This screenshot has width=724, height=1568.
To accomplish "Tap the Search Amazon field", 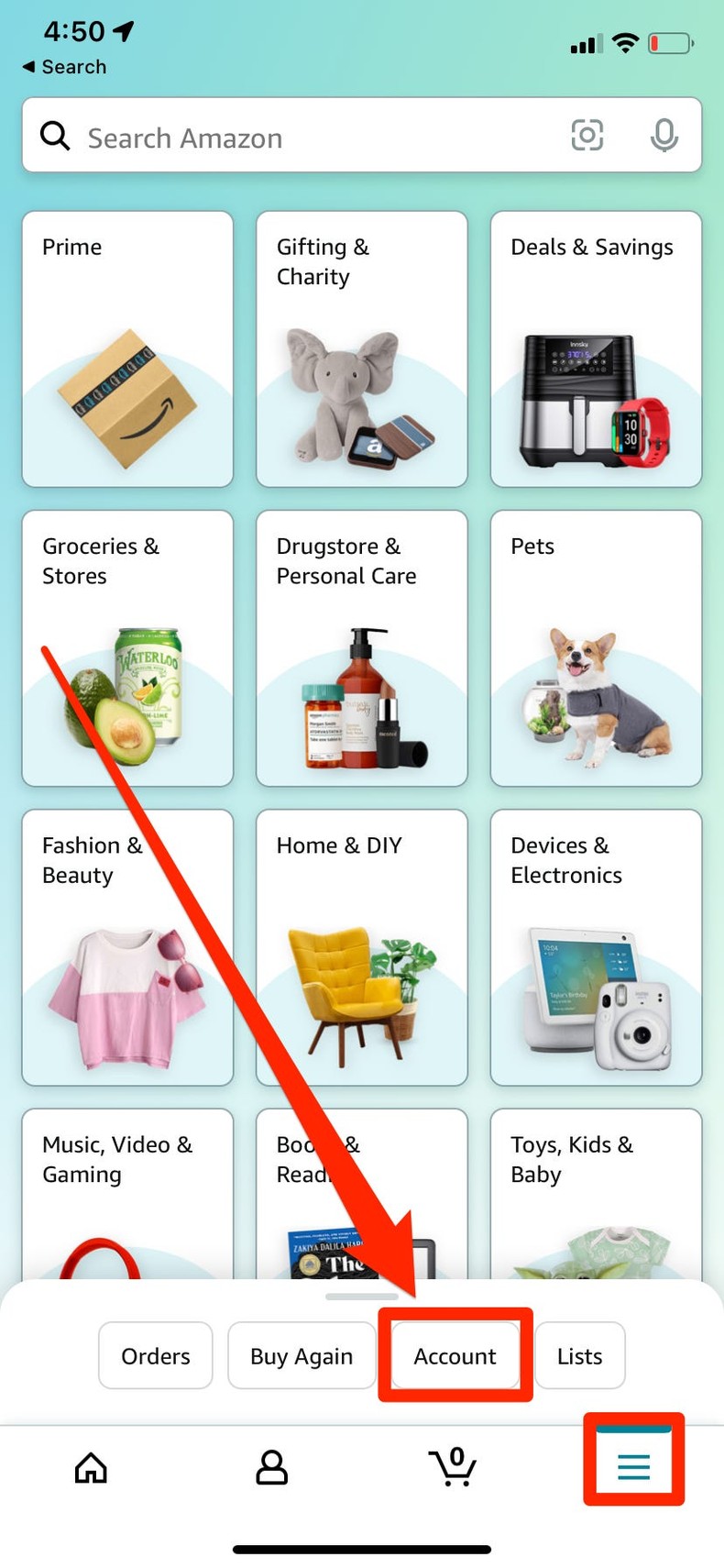I will 302,138.
